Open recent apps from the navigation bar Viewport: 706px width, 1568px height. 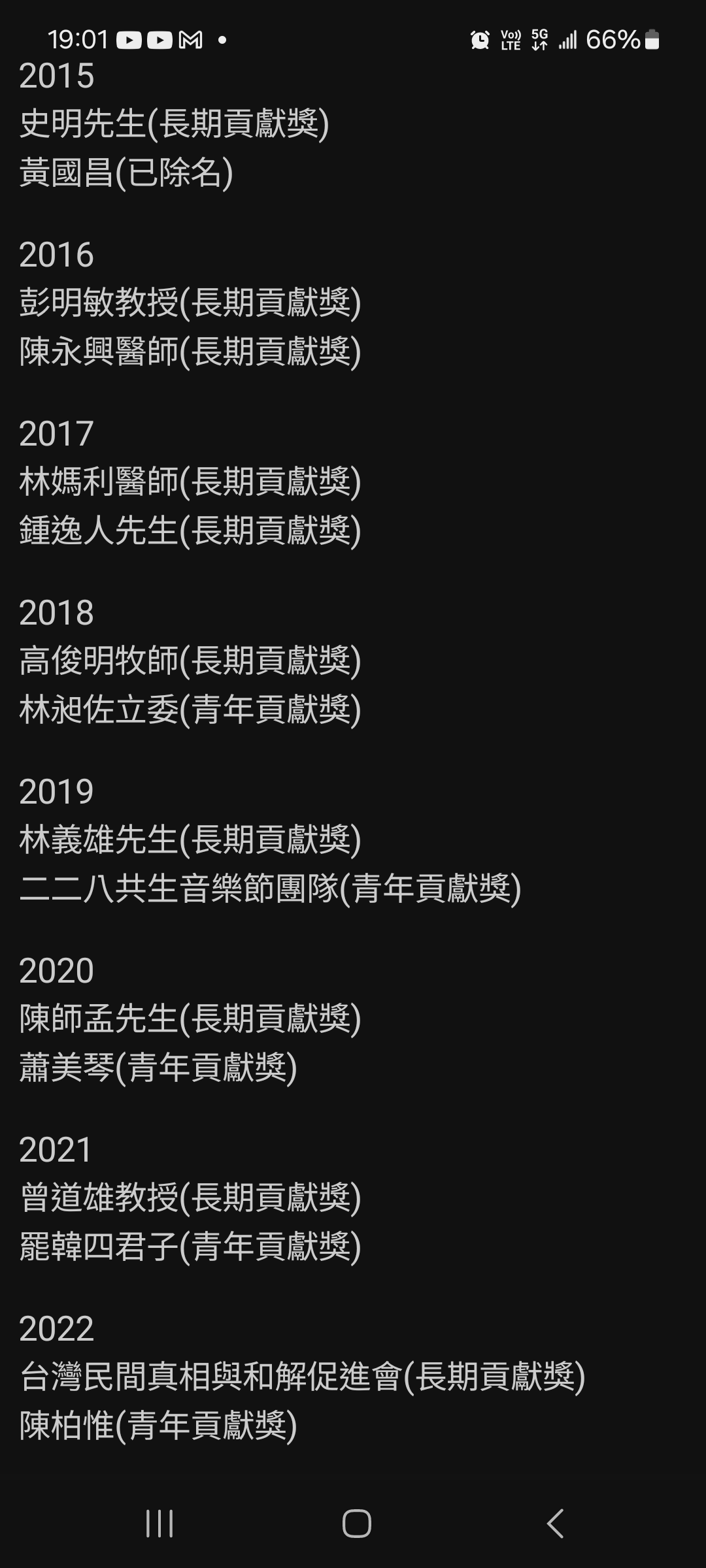(x=160, y=1524)
